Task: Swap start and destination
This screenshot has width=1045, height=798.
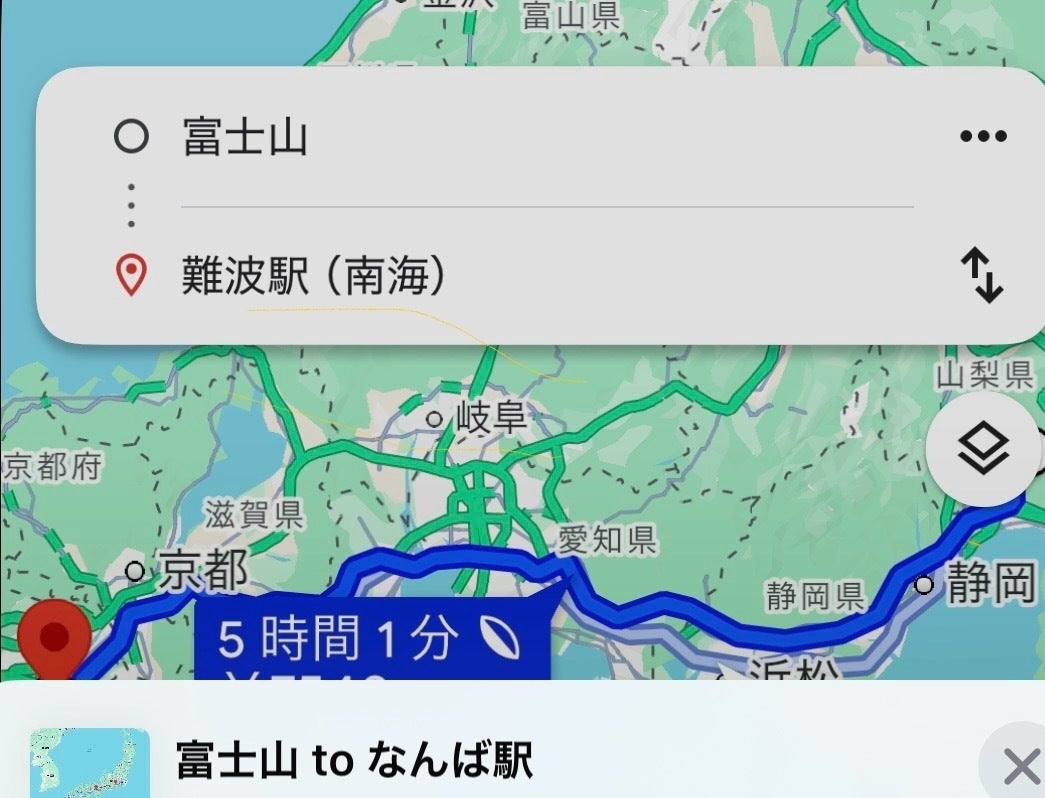Action: [x=982, y=276]
